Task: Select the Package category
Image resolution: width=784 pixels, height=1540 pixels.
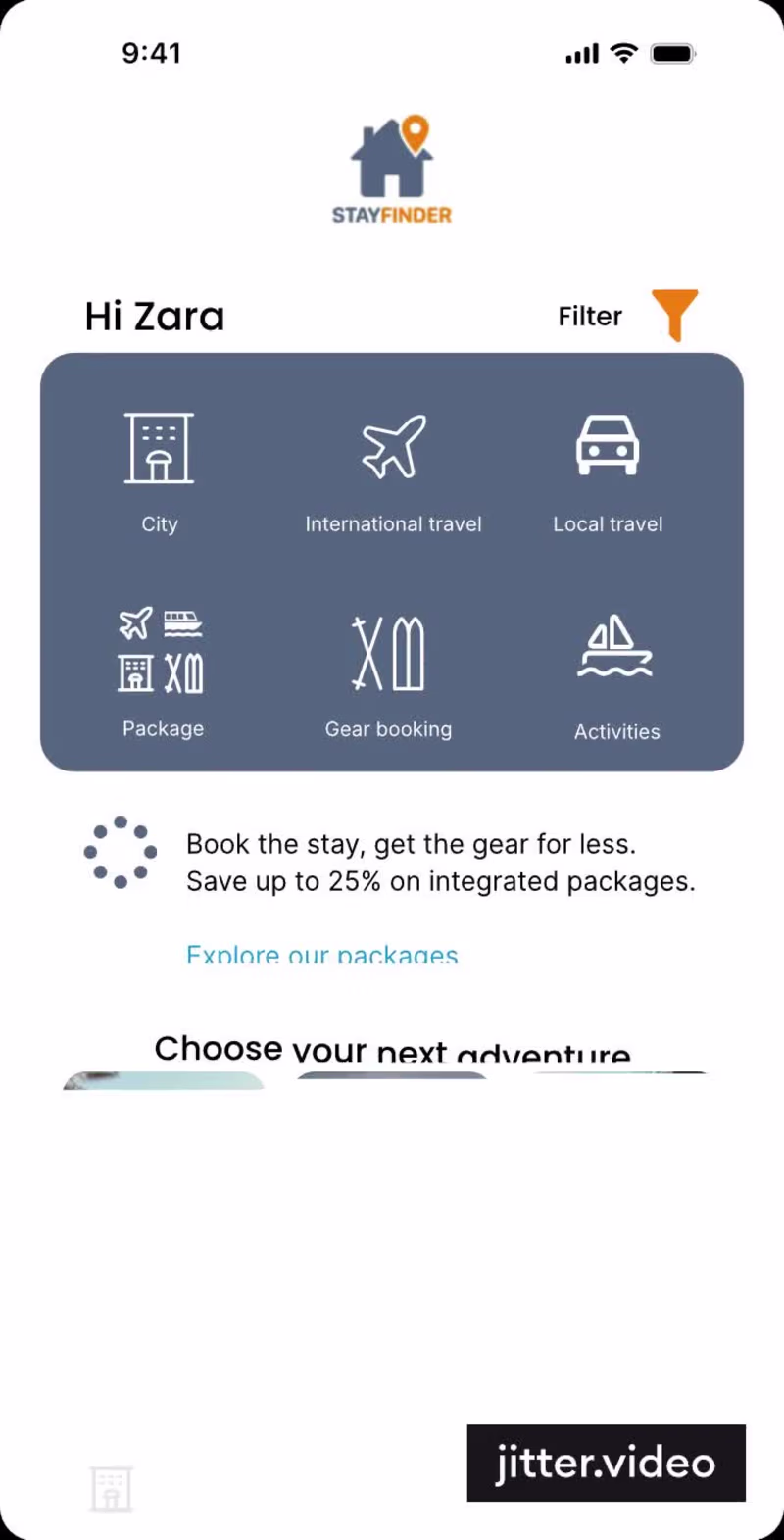Action: pyautogui.click(x=163, y=671)
